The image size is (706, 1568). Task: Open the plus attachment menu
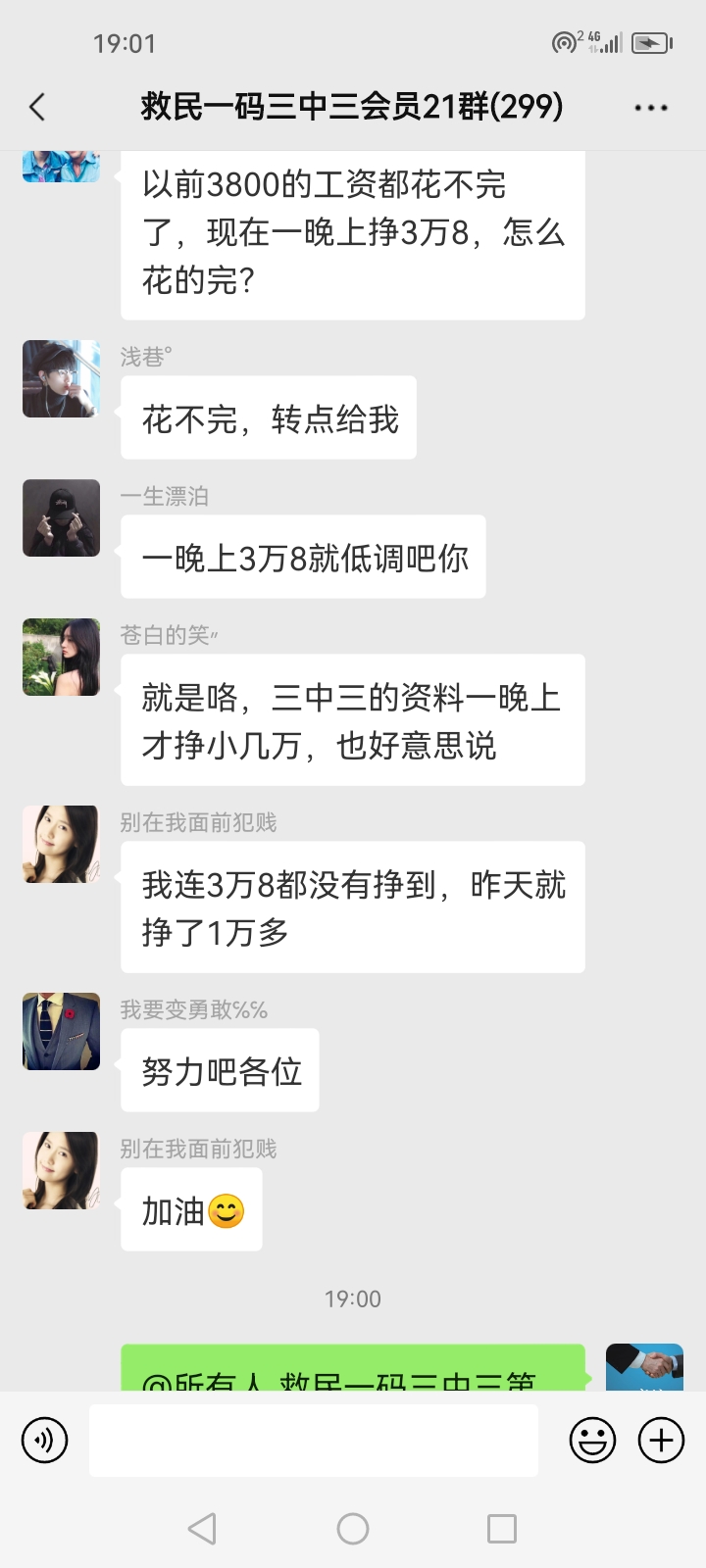pos(662,1441)
